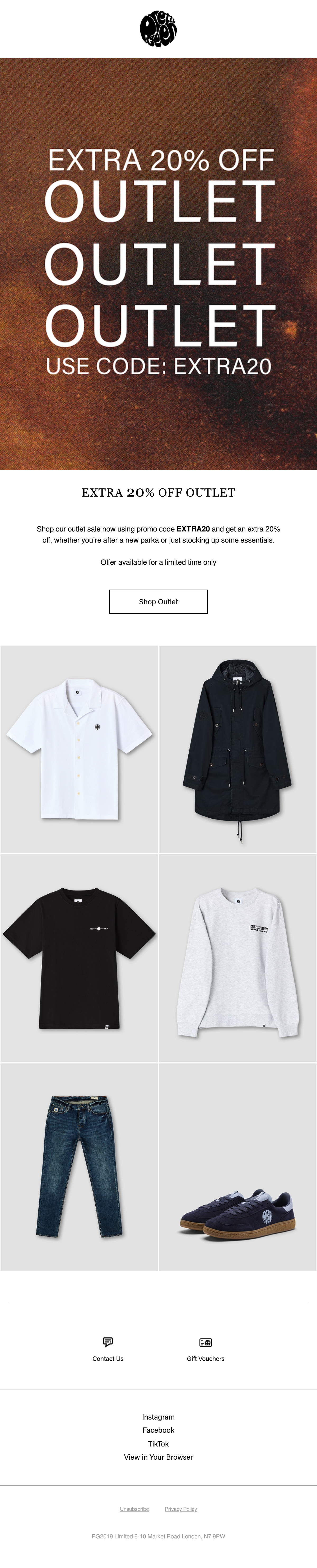This screenshot has height=1568, width=317.
Task: Open the TikTok link
Action: [x=158, y=1443]
